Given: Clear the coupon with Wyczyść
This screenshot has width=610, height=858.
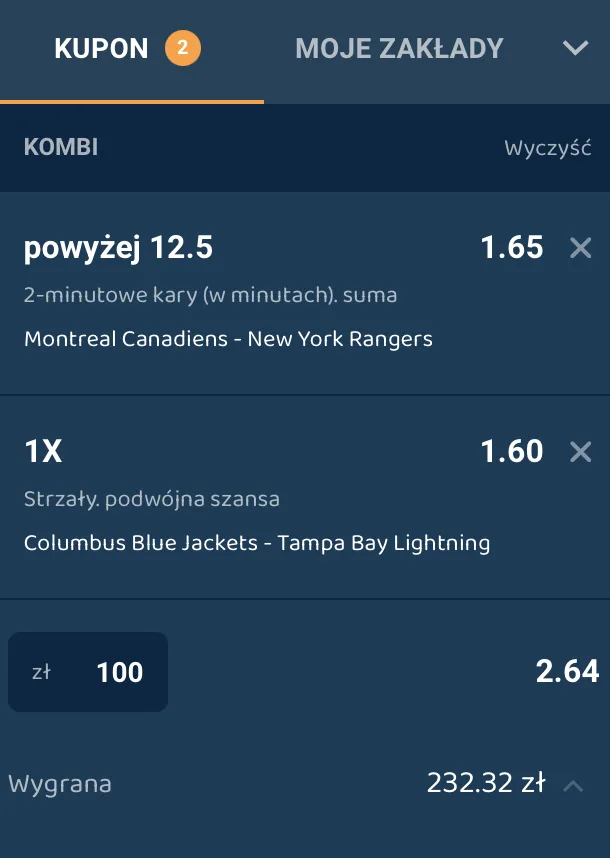Looking at the screenshot, I should (548, 148).
